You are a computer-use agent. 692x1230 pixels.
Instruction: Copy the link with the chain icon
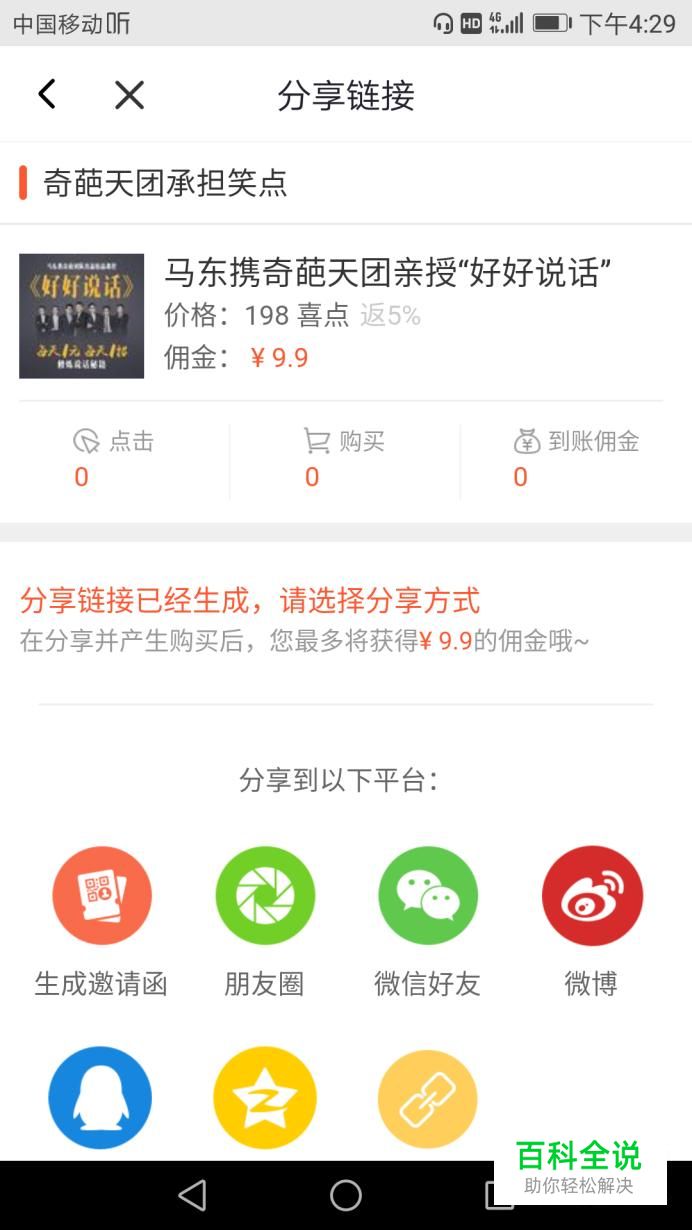click(x=428, y=1100)
